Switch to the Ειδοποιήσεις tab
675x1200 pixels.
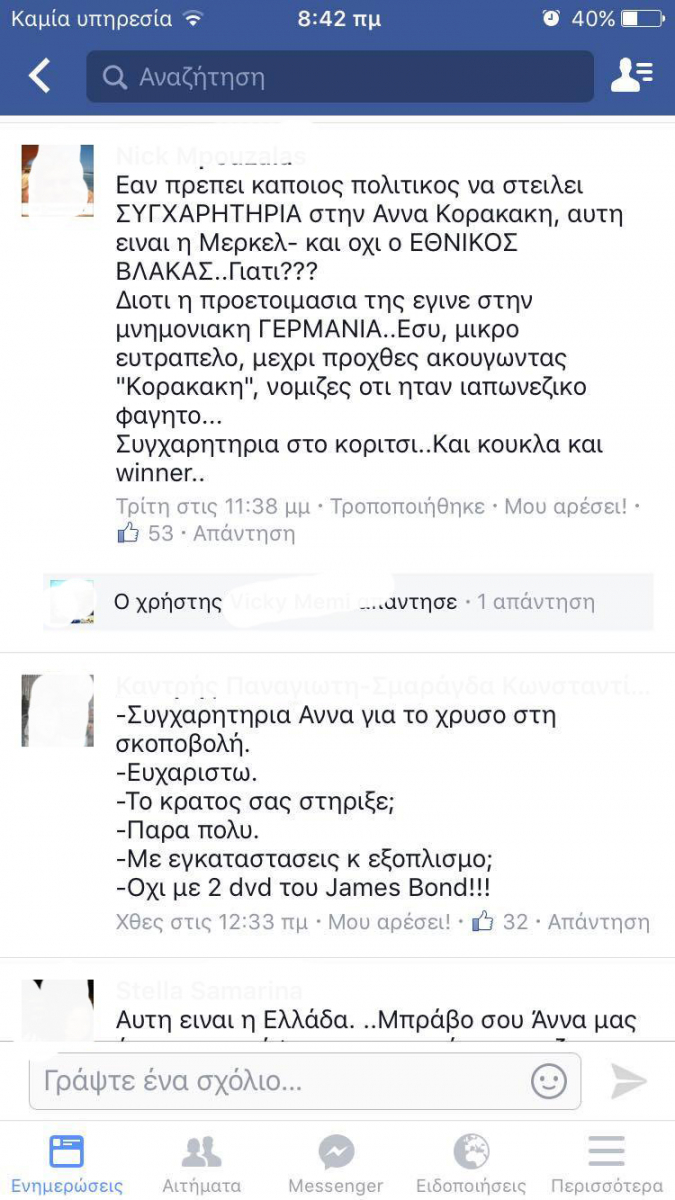[x=470, y=1163]
